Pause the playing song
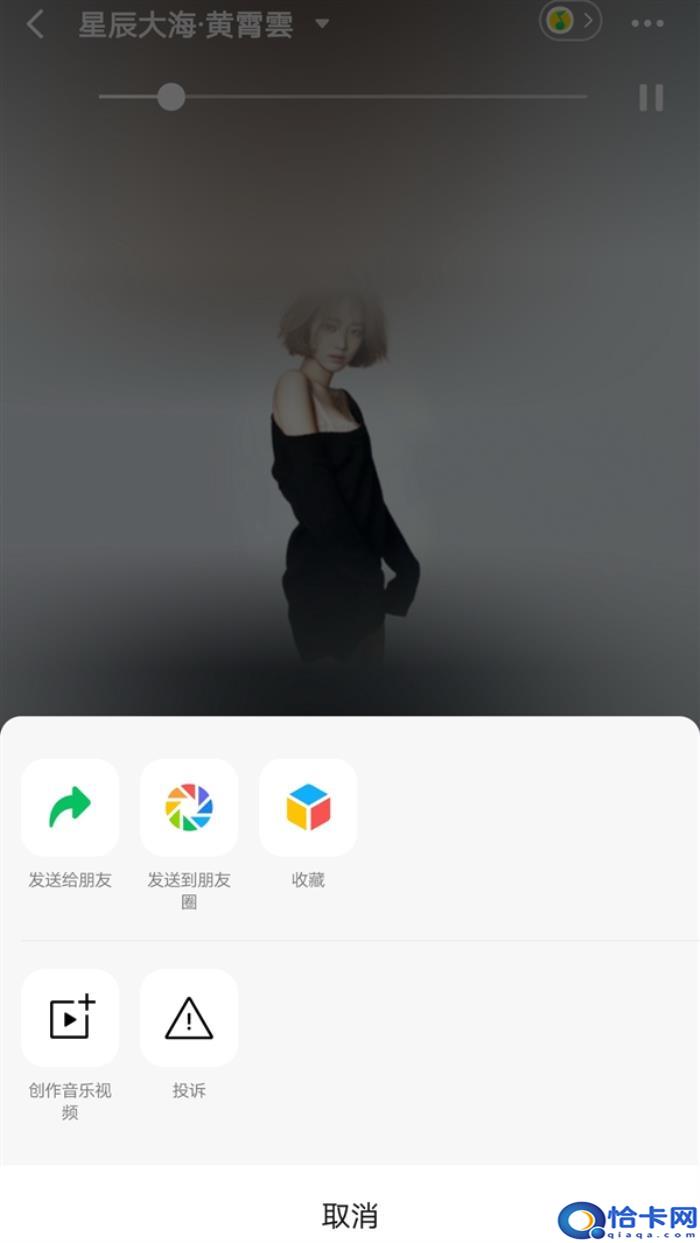Screen dimensions: 700x1243 [x=651, y=97]
